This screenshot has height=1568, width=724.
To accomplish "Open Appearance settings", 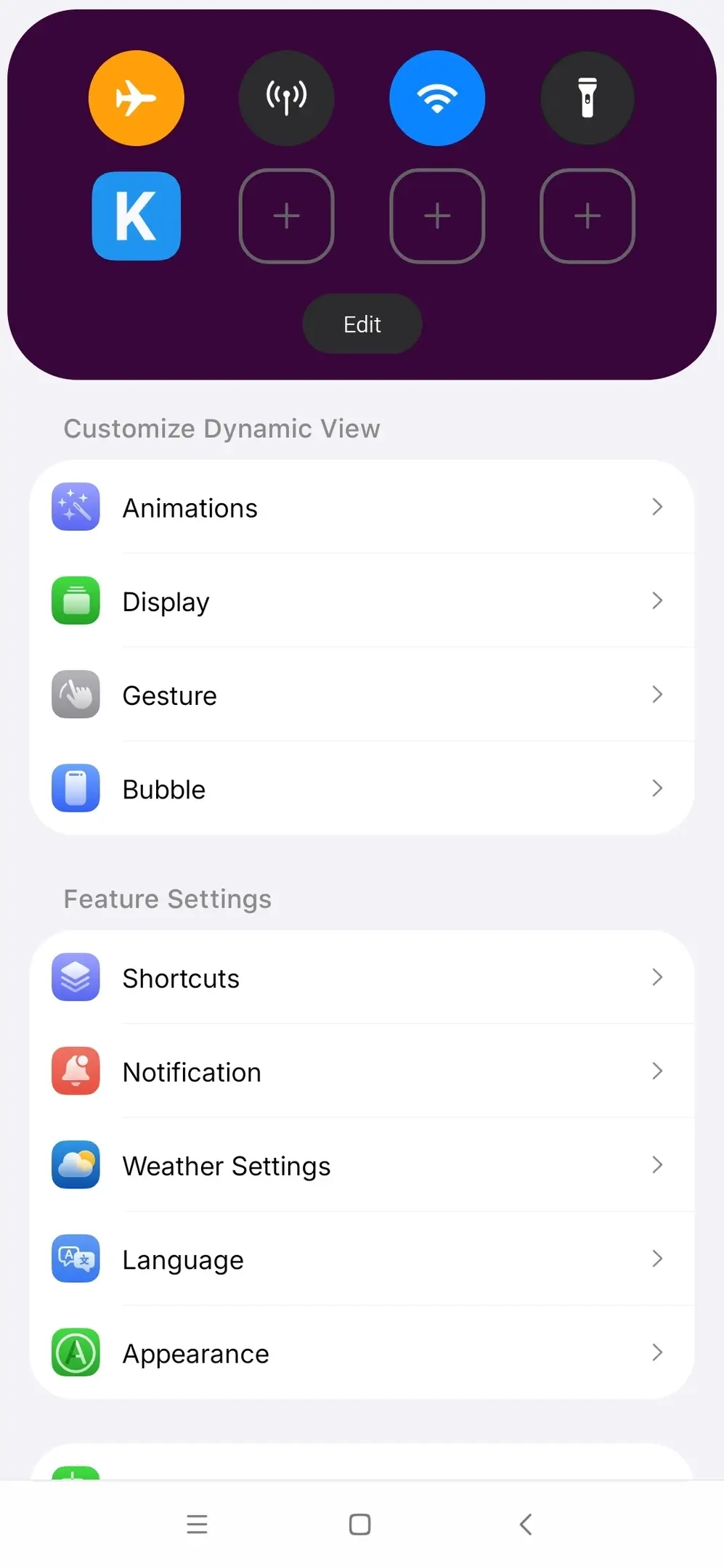I will pyautogui.click(x=362, y=1353).
